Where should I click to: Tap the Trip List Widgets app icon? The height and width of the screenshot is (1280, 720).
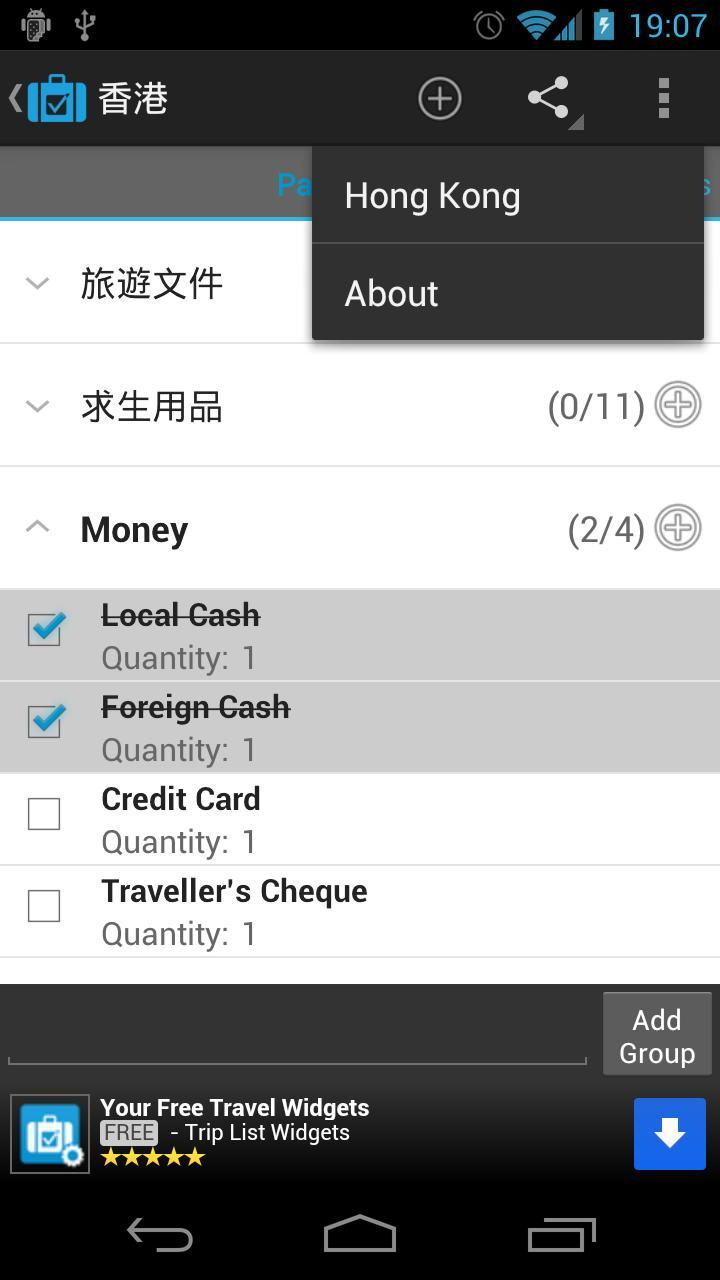tap(49, 1133)
